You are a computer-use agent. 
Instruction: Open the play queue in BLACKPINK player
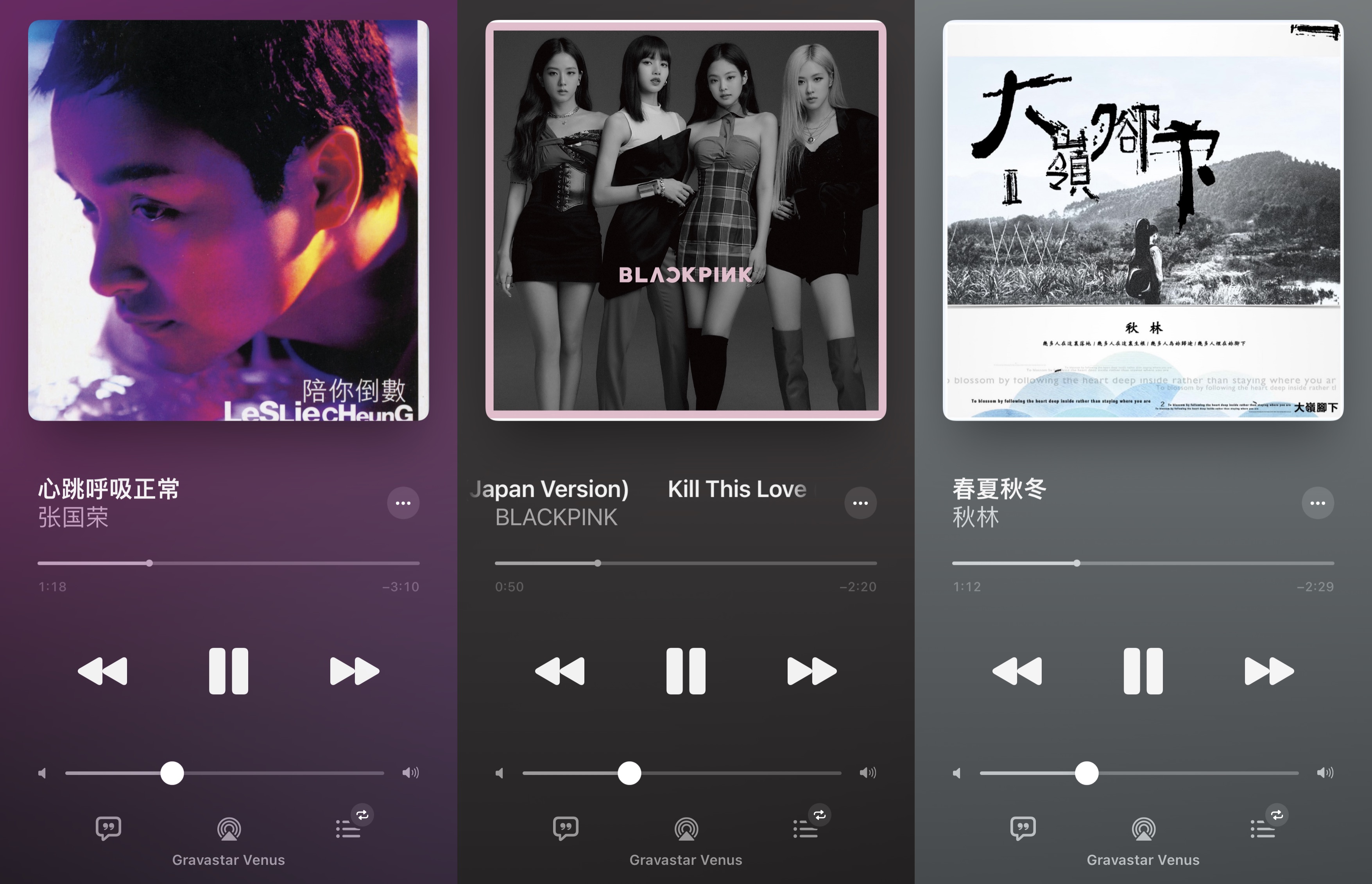pos(806,829)
